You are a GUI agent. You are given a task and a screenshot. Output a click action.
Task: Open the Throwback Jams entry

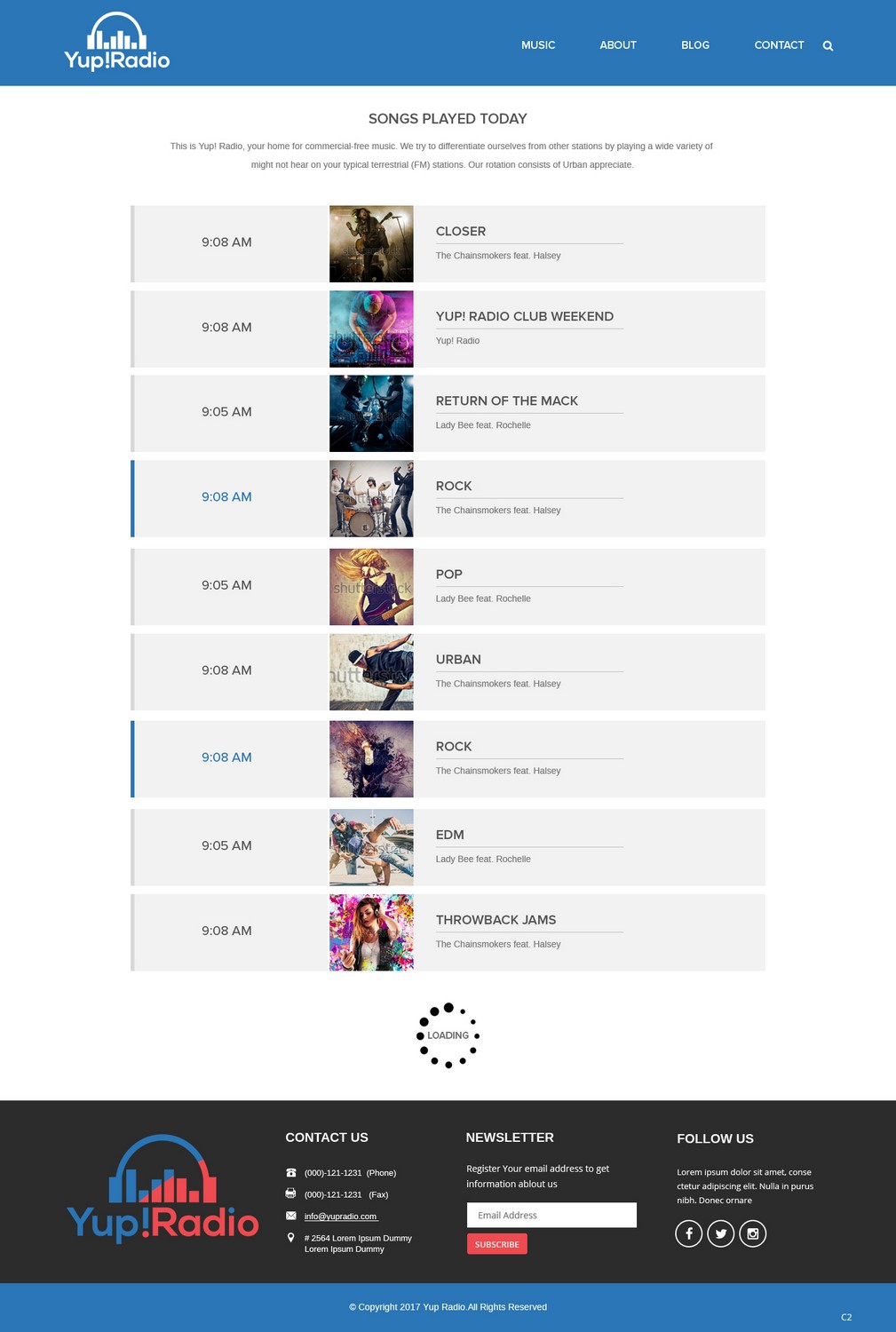(496, 920)
